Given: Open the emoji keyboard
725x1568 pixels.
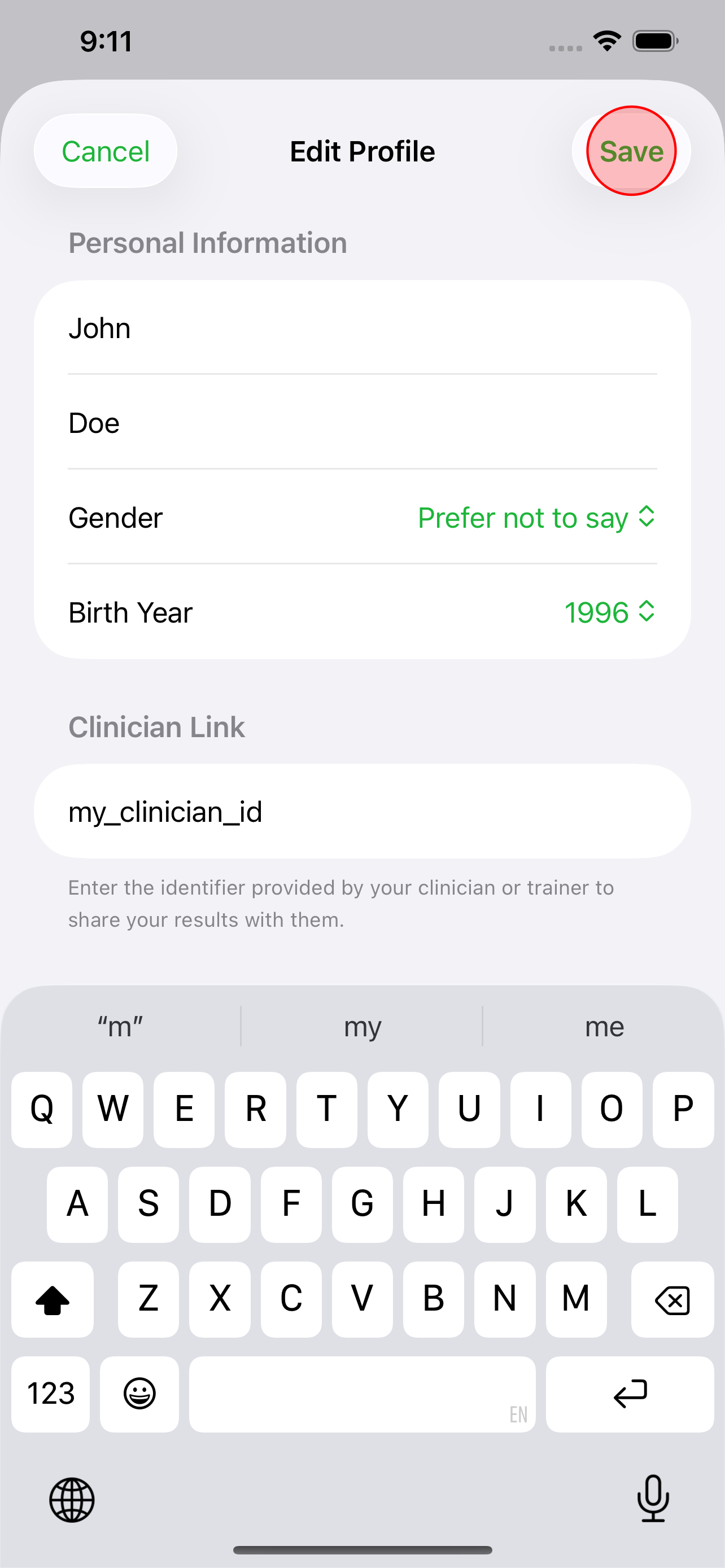Looking at the screenshot, I should (139, 1393).
